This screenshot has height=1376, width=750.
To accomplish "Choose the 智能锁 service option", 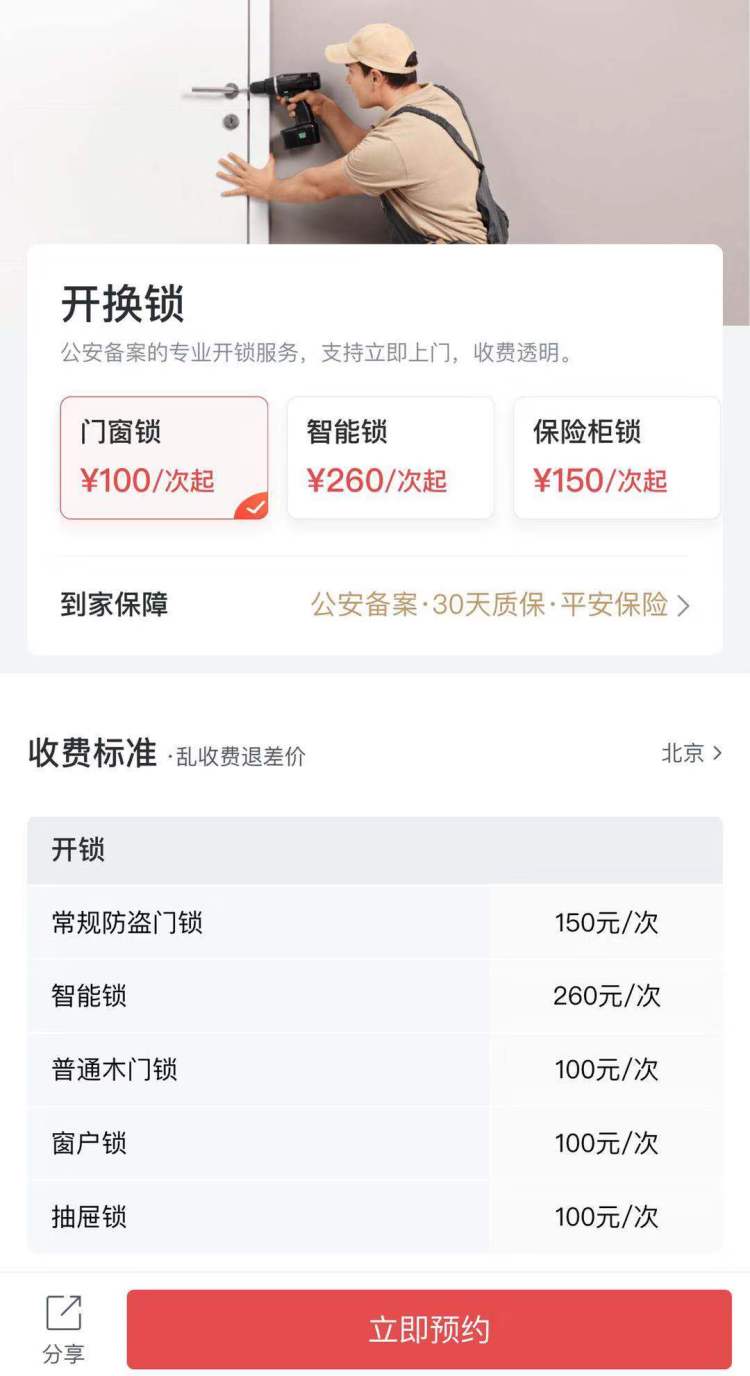I will tap(390, 458).
